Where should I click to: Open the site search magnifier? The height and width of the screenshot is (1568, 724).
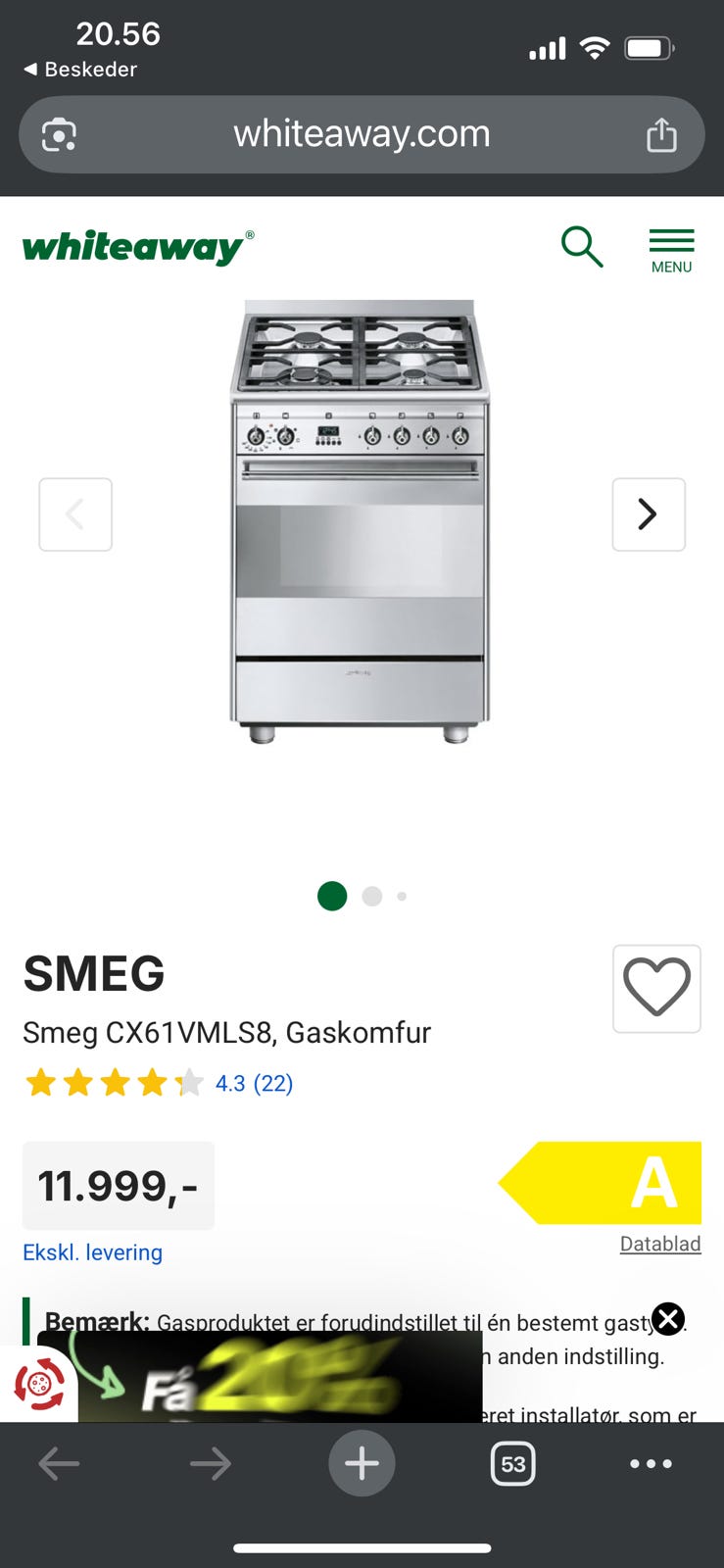tap(582, 246)
